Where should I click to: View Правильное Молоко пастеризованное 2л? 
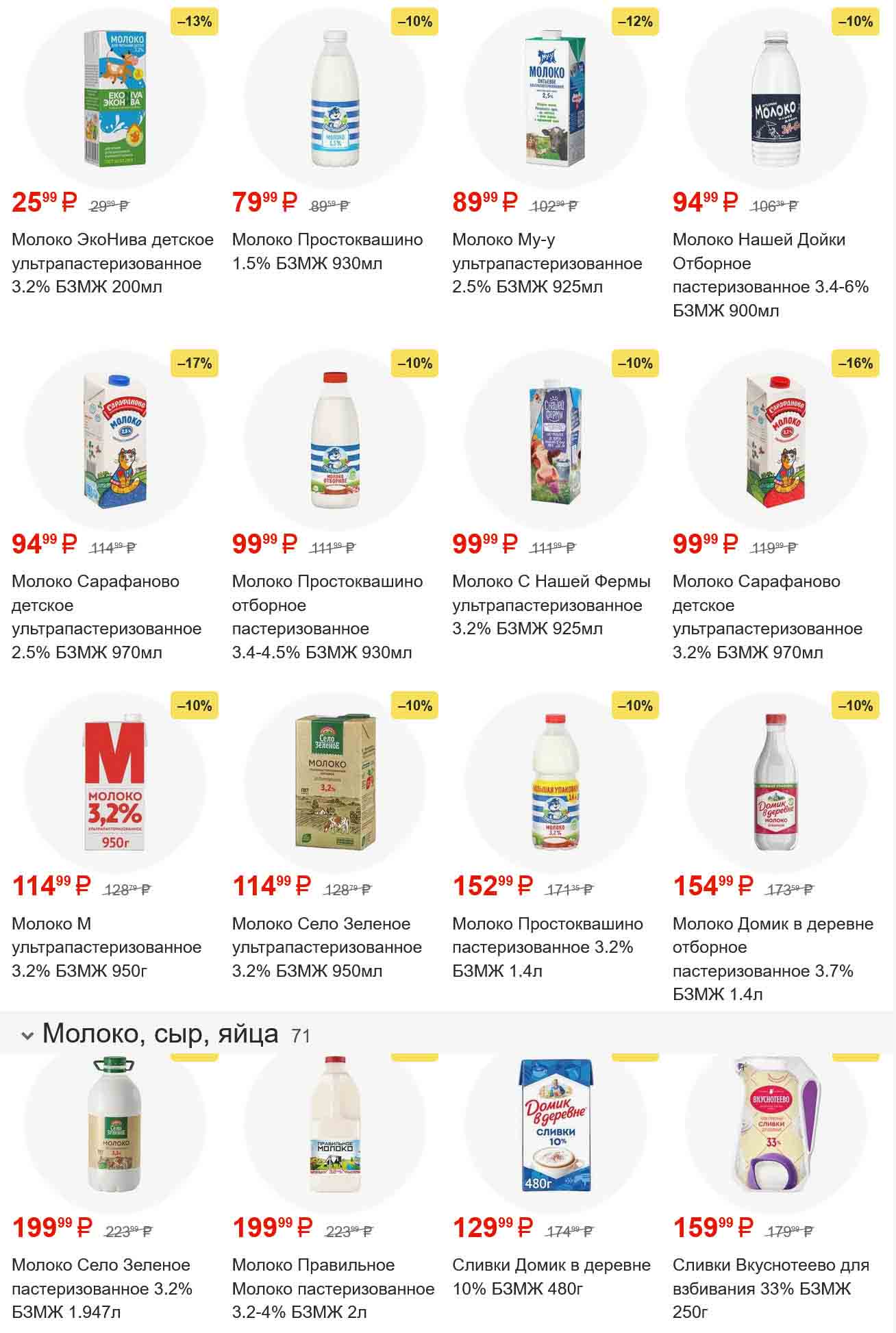[335, 1130]
